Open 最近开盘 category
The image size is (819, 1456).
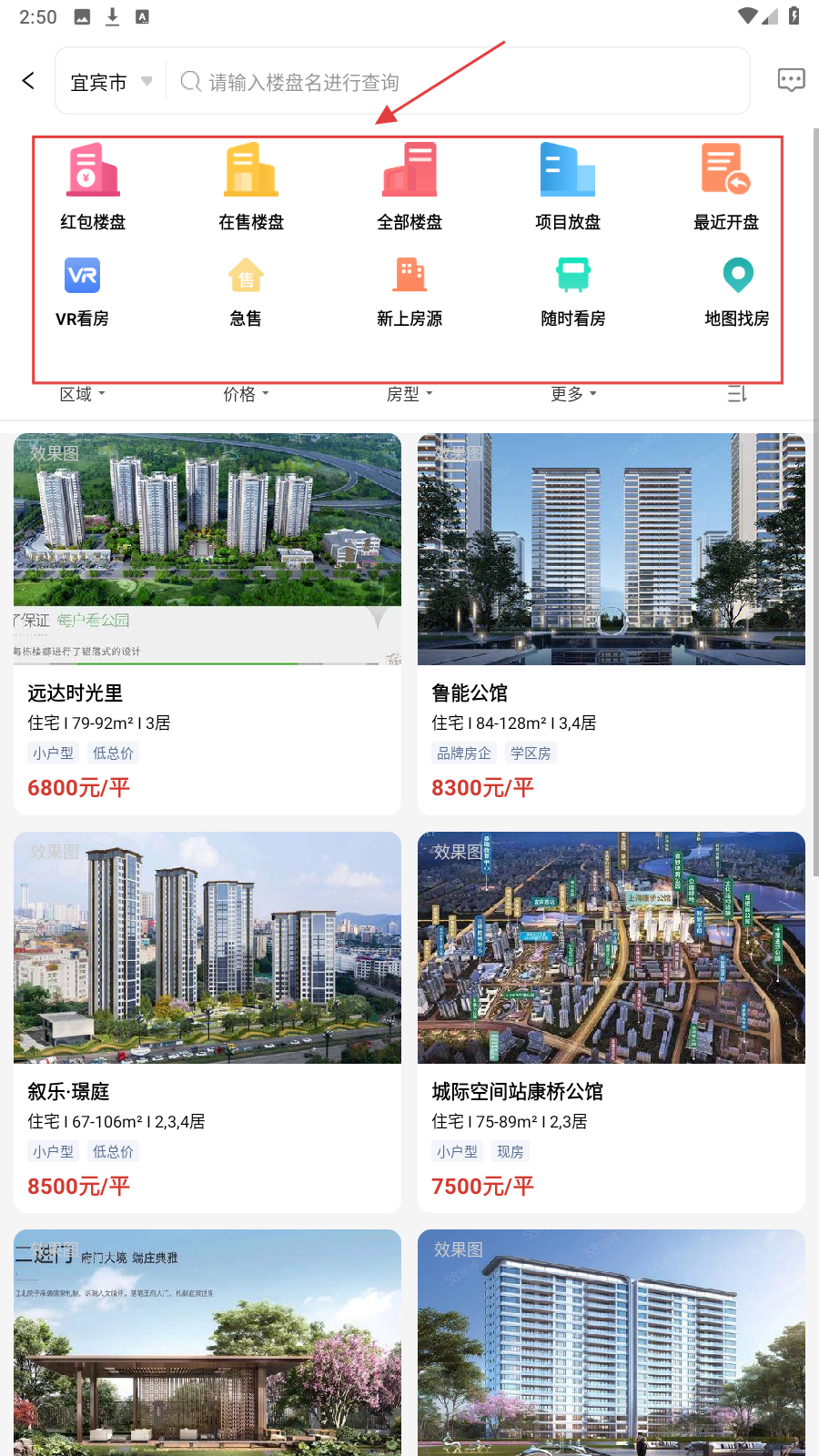click(725, 187)
